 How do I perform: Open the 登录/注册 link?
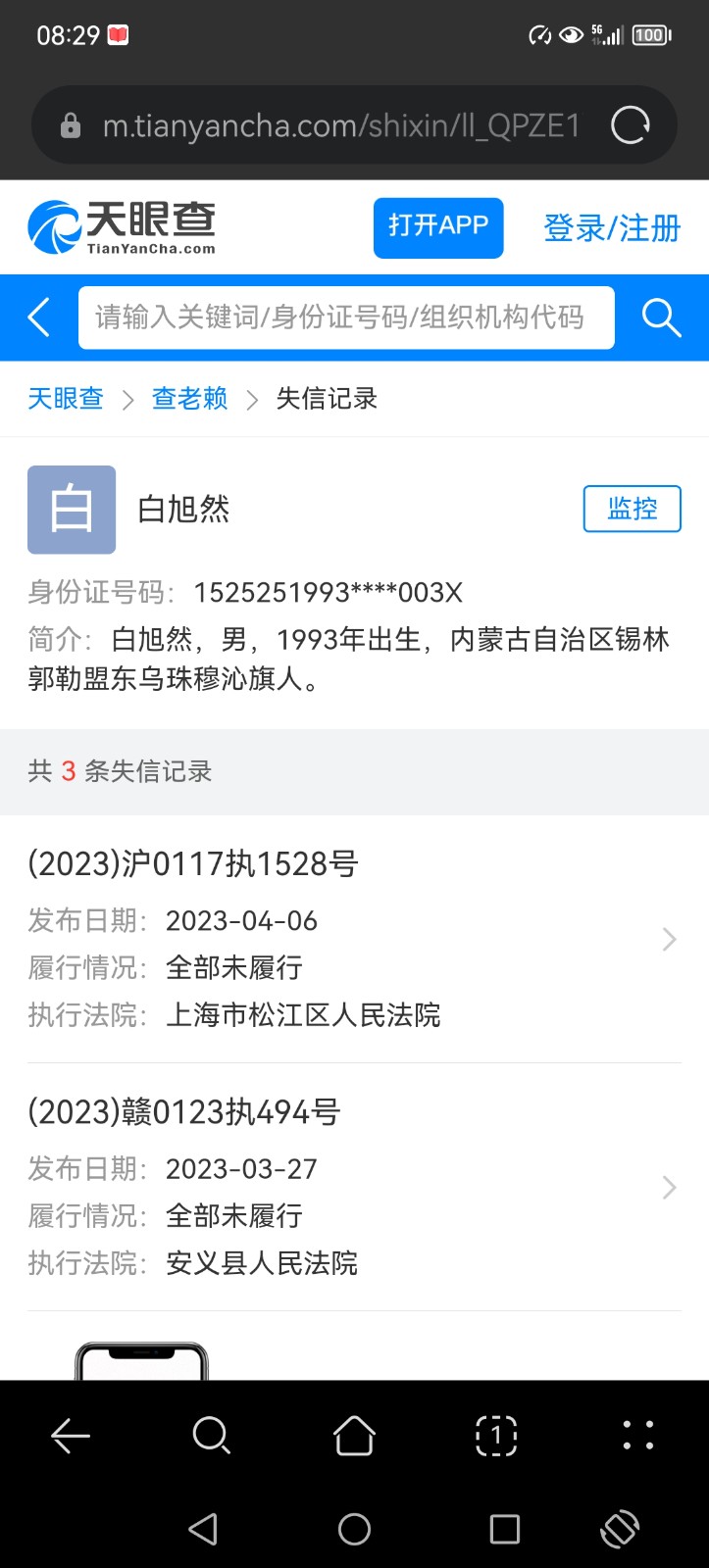coord(612,228)
